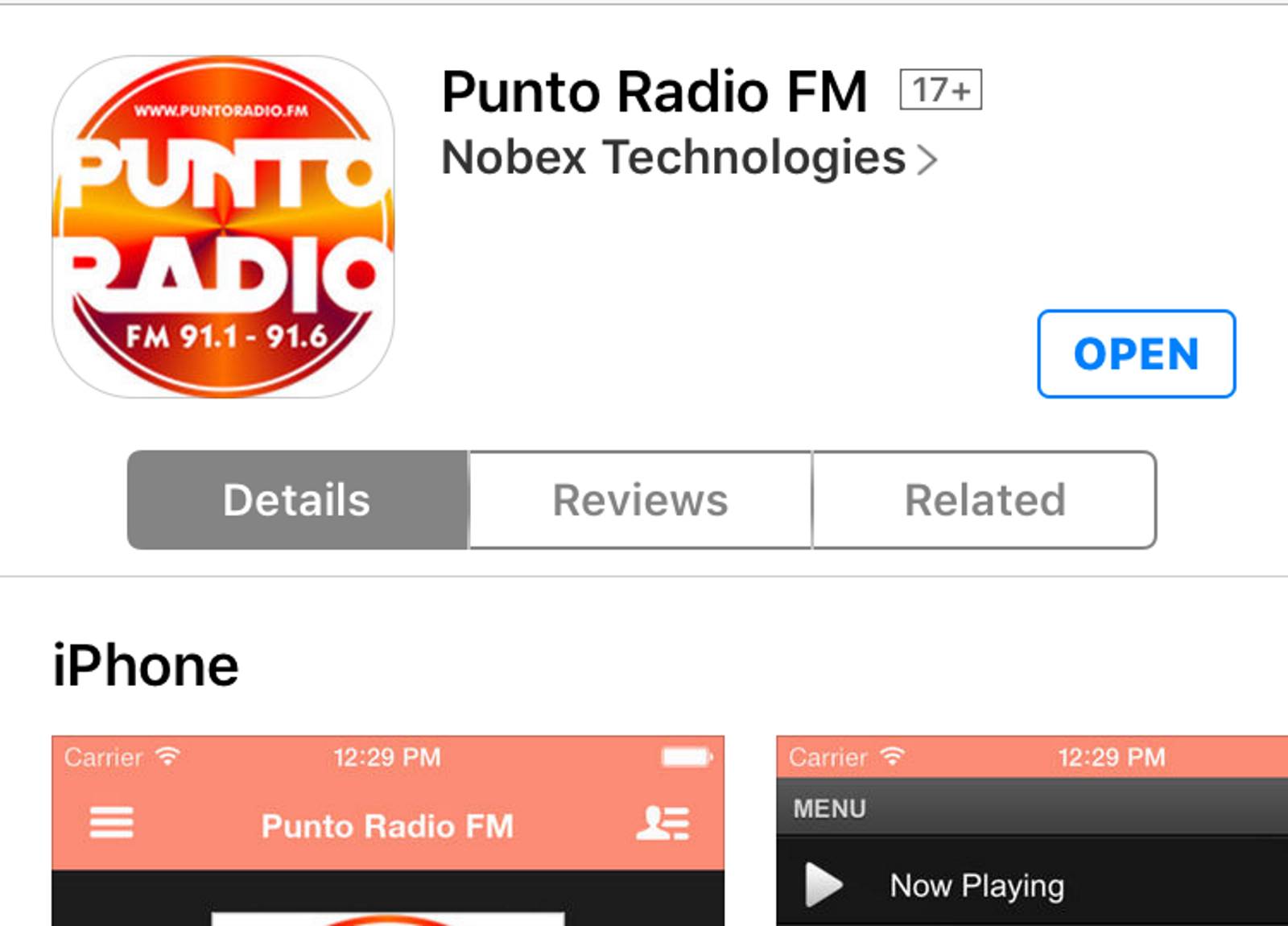
Task: Select the Details tab
Action: [x=297, y=500]
